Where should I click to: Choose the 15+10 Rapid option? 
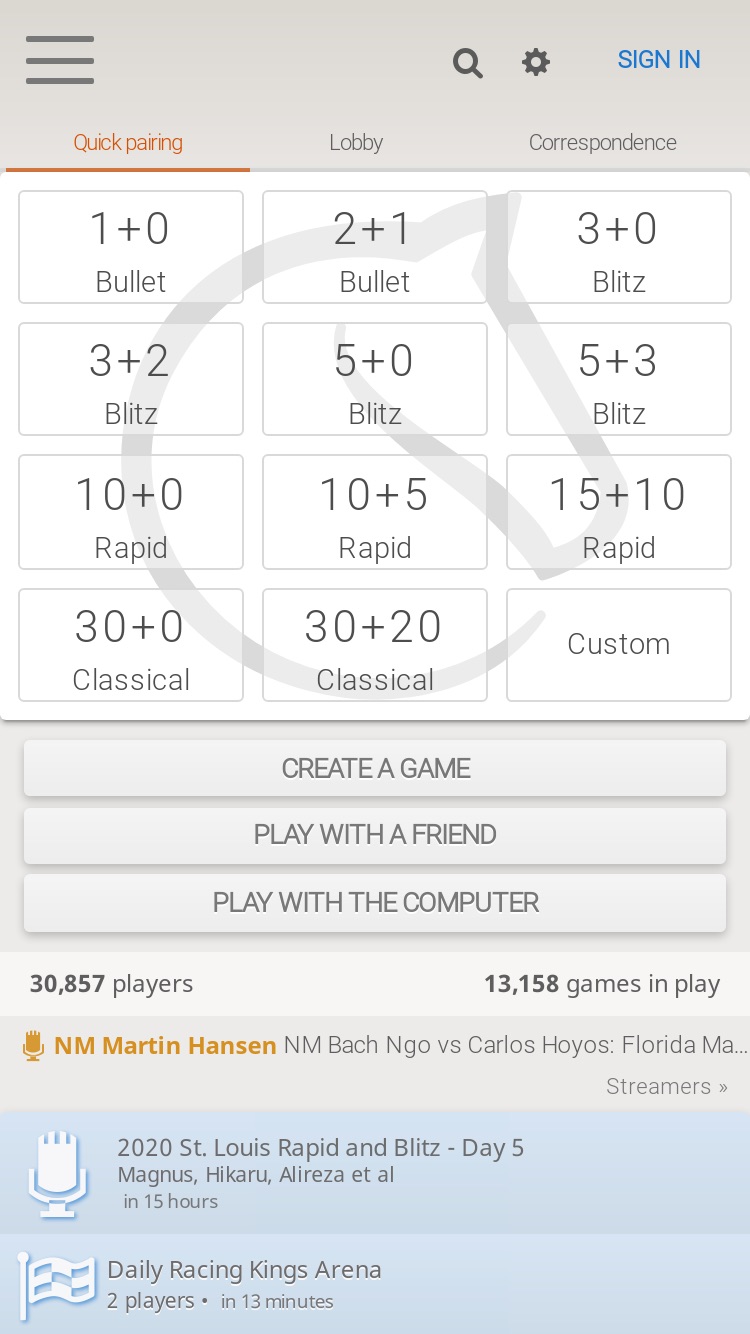(x=619, y=512)
